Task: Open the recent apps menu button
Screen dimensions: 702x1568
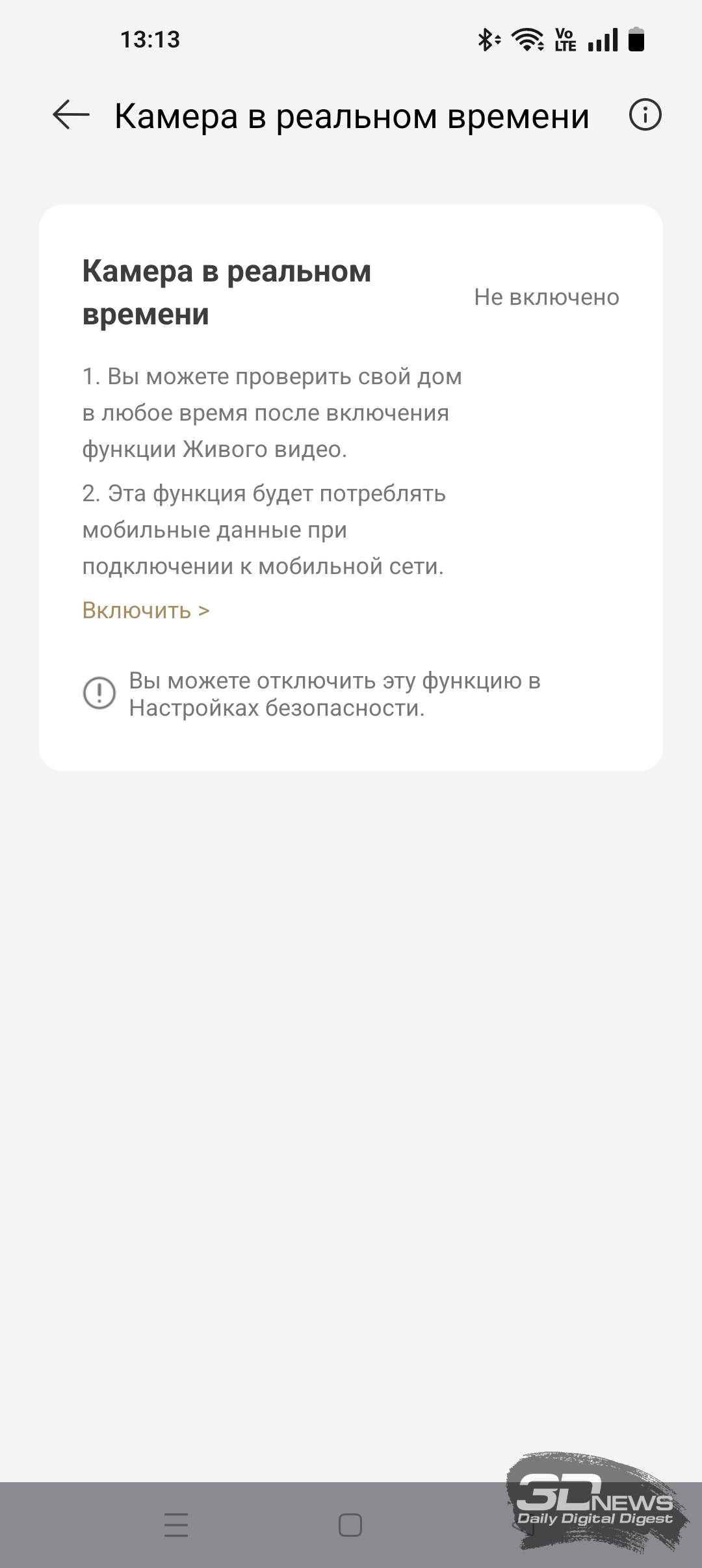Action: (x=175, y=1524)
